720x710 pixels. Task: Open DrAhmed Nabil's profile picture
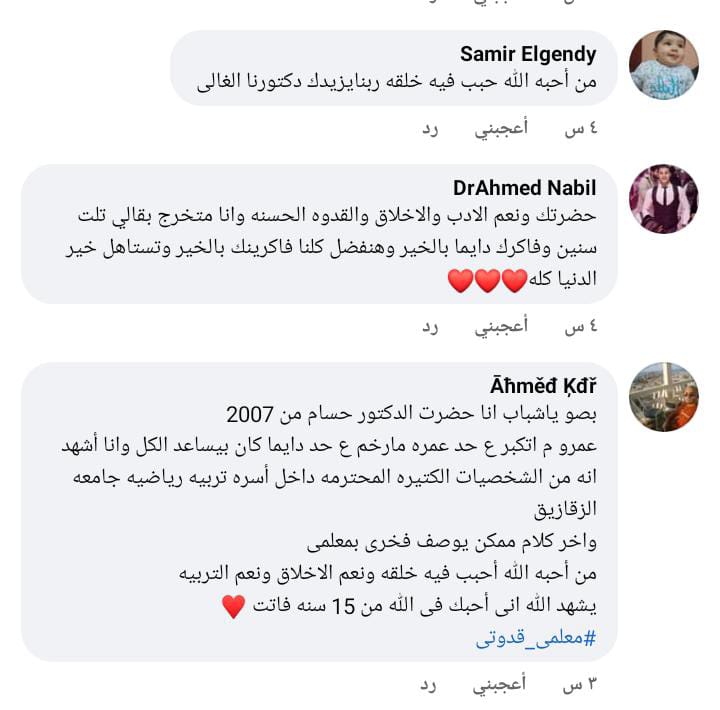click(663, 199)
